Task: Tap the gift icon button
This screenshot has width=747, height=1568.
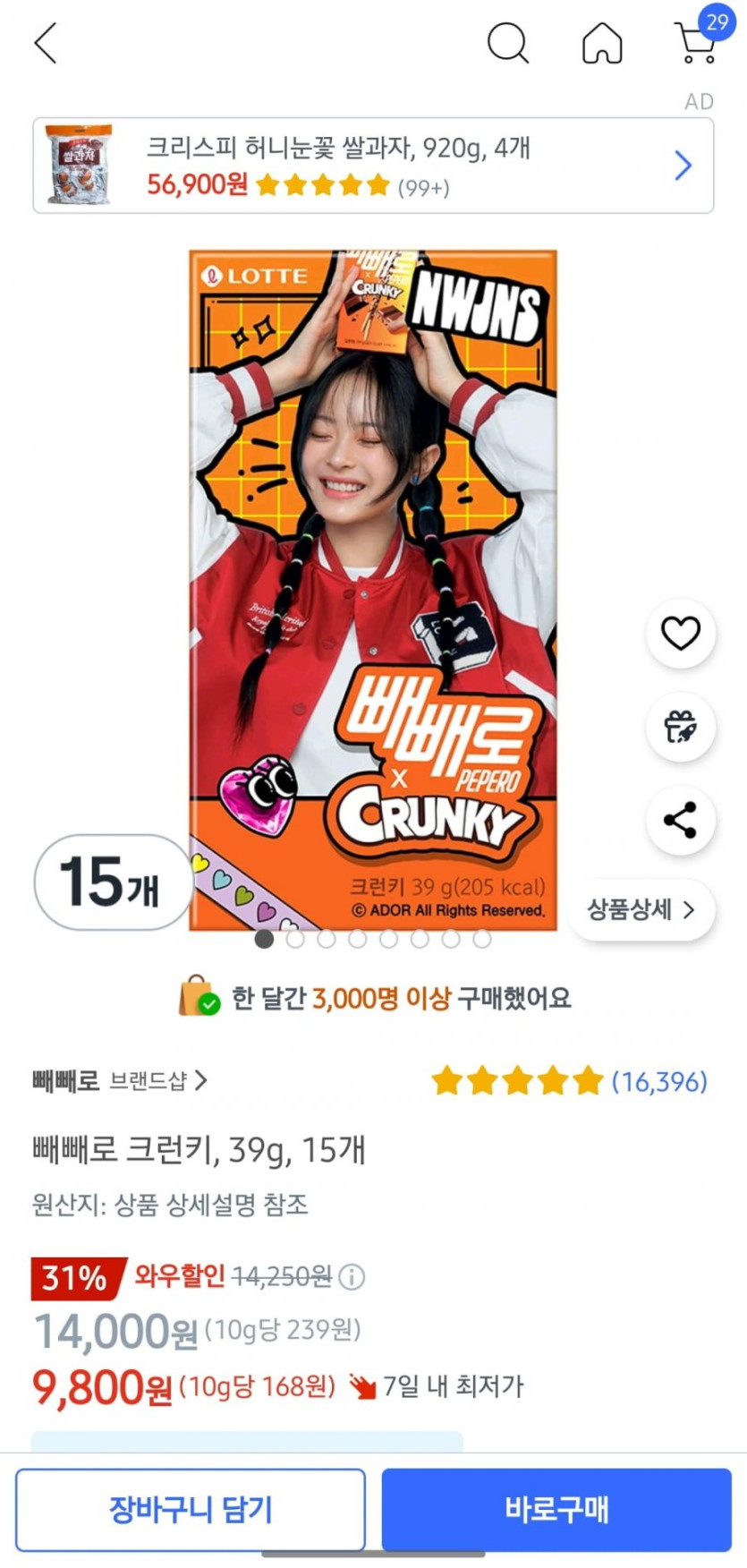Action: pos(680,727)
